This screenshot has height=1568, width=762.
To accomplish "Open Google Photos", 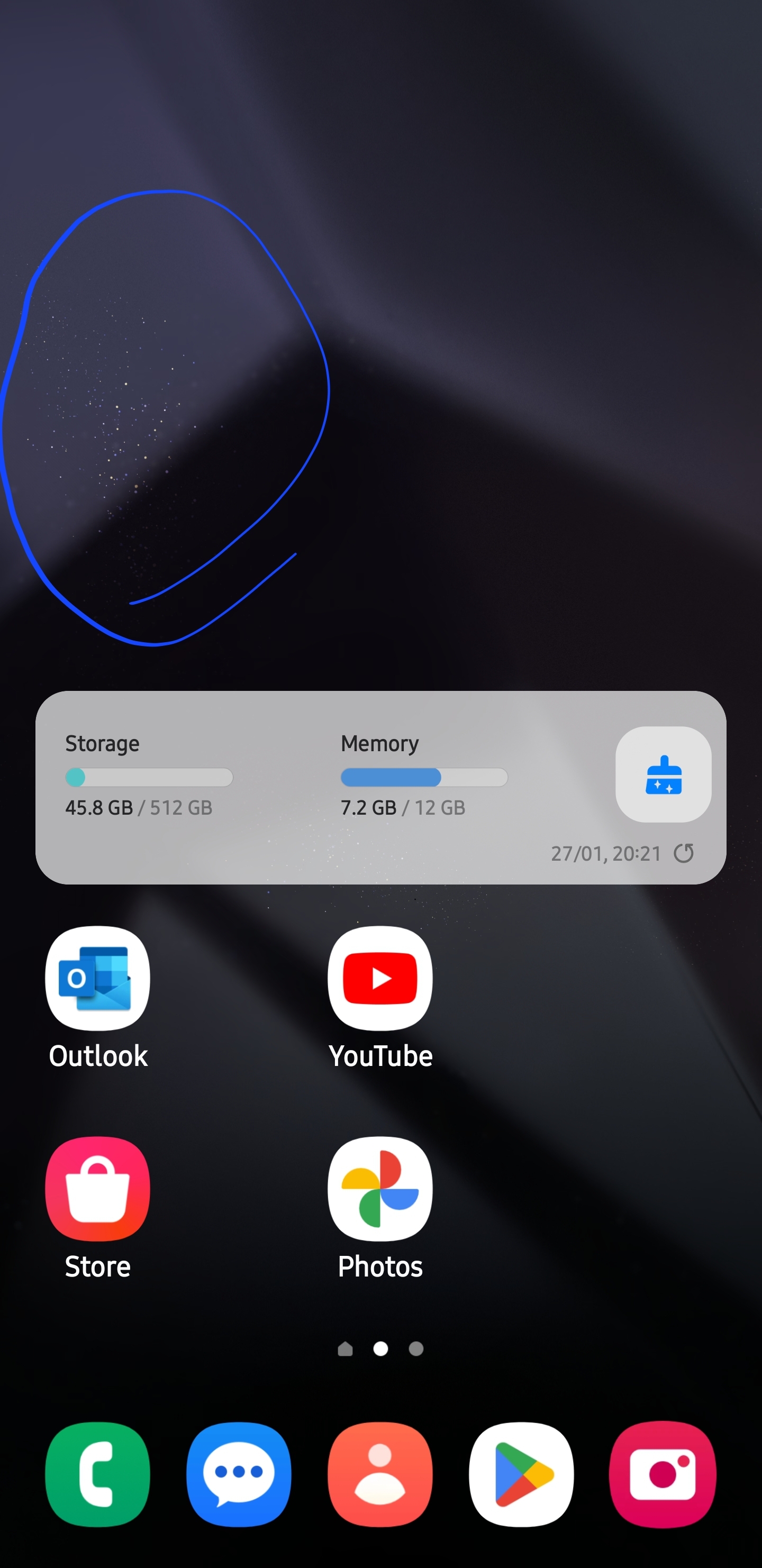I will point(380,1189).
